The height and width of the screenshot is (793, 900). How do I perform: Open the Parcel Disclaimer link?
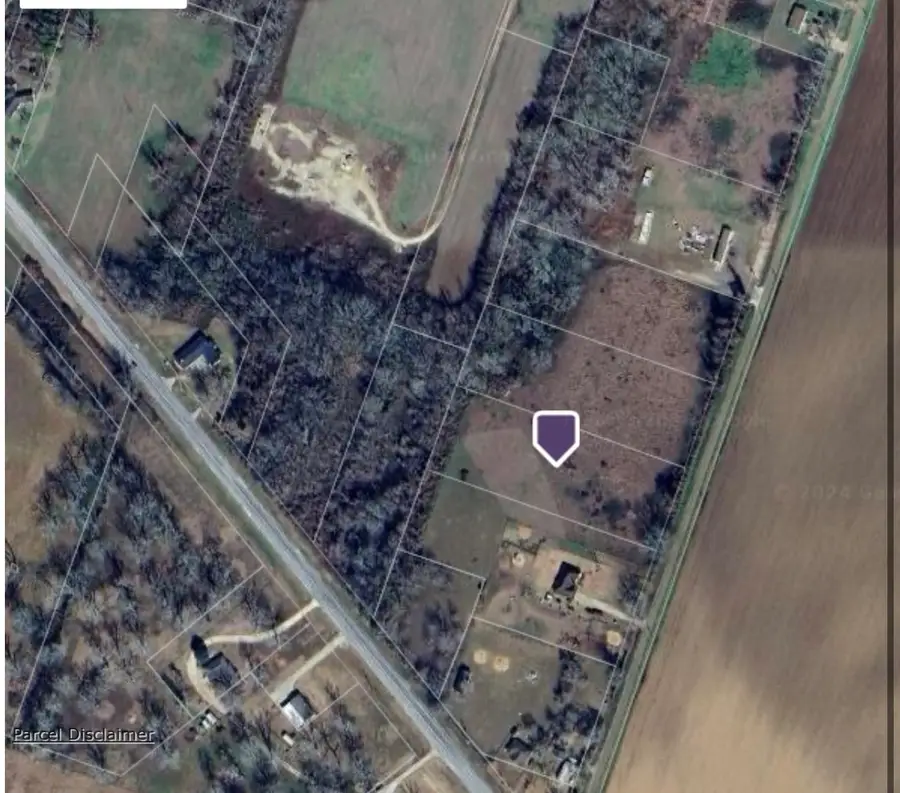84,735
